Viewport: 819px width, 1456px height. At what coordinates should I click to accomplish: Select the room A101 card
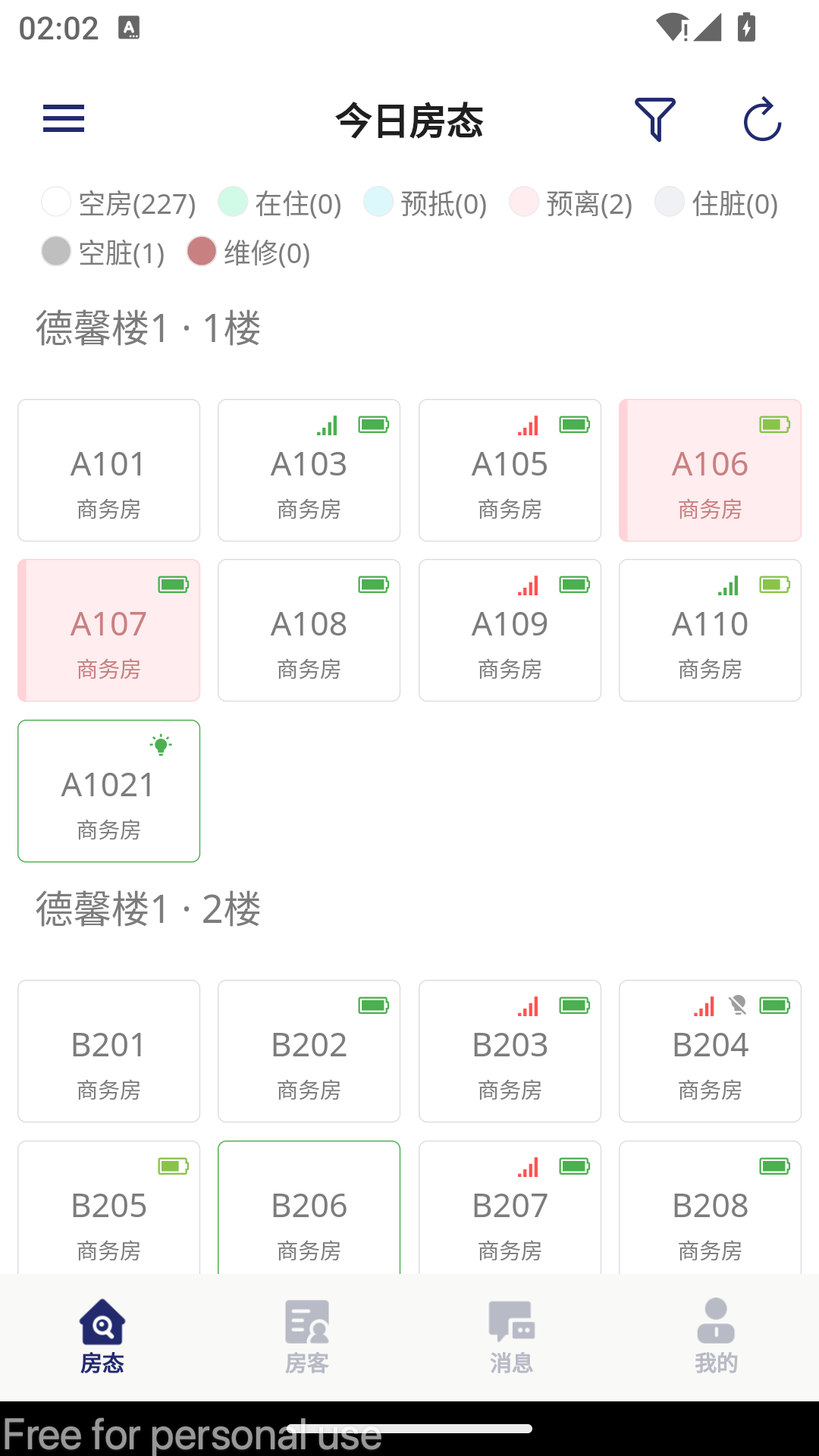(108, 470)
